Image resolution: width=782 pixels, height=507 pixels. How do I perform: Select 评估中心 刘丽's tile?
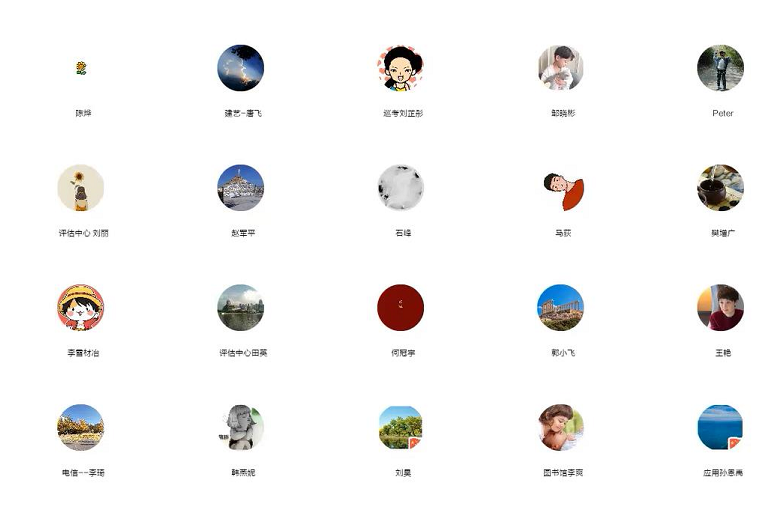tap(81, 188)
